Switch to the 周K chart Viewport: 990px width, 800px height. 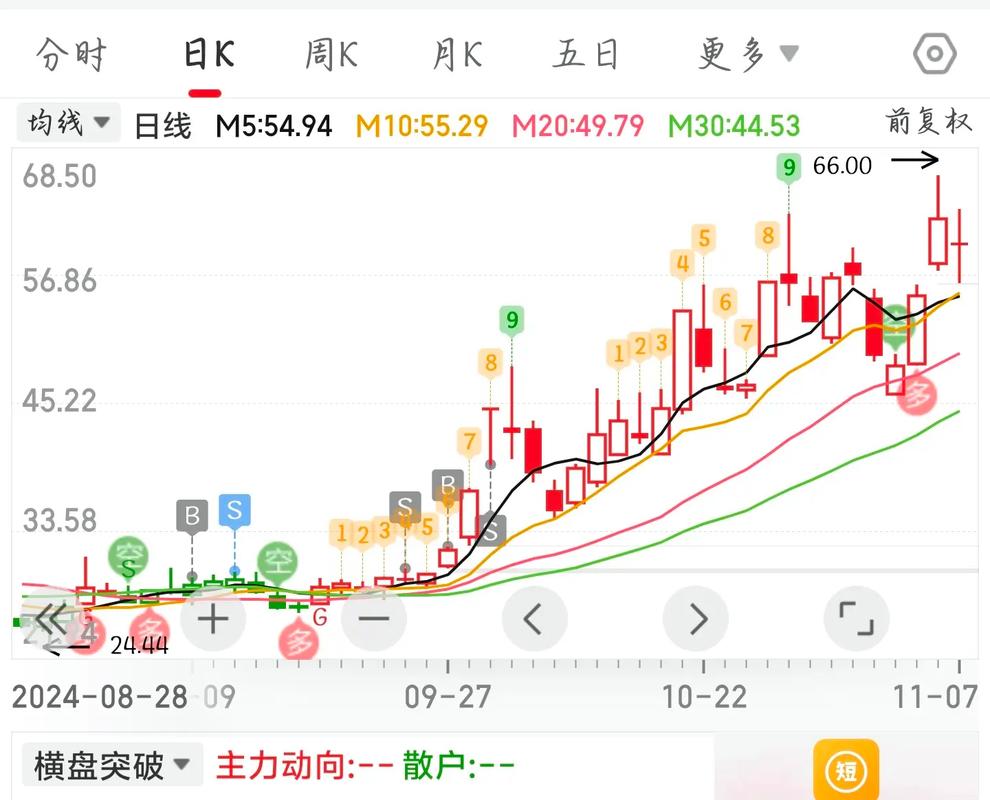tap(331, 54)
